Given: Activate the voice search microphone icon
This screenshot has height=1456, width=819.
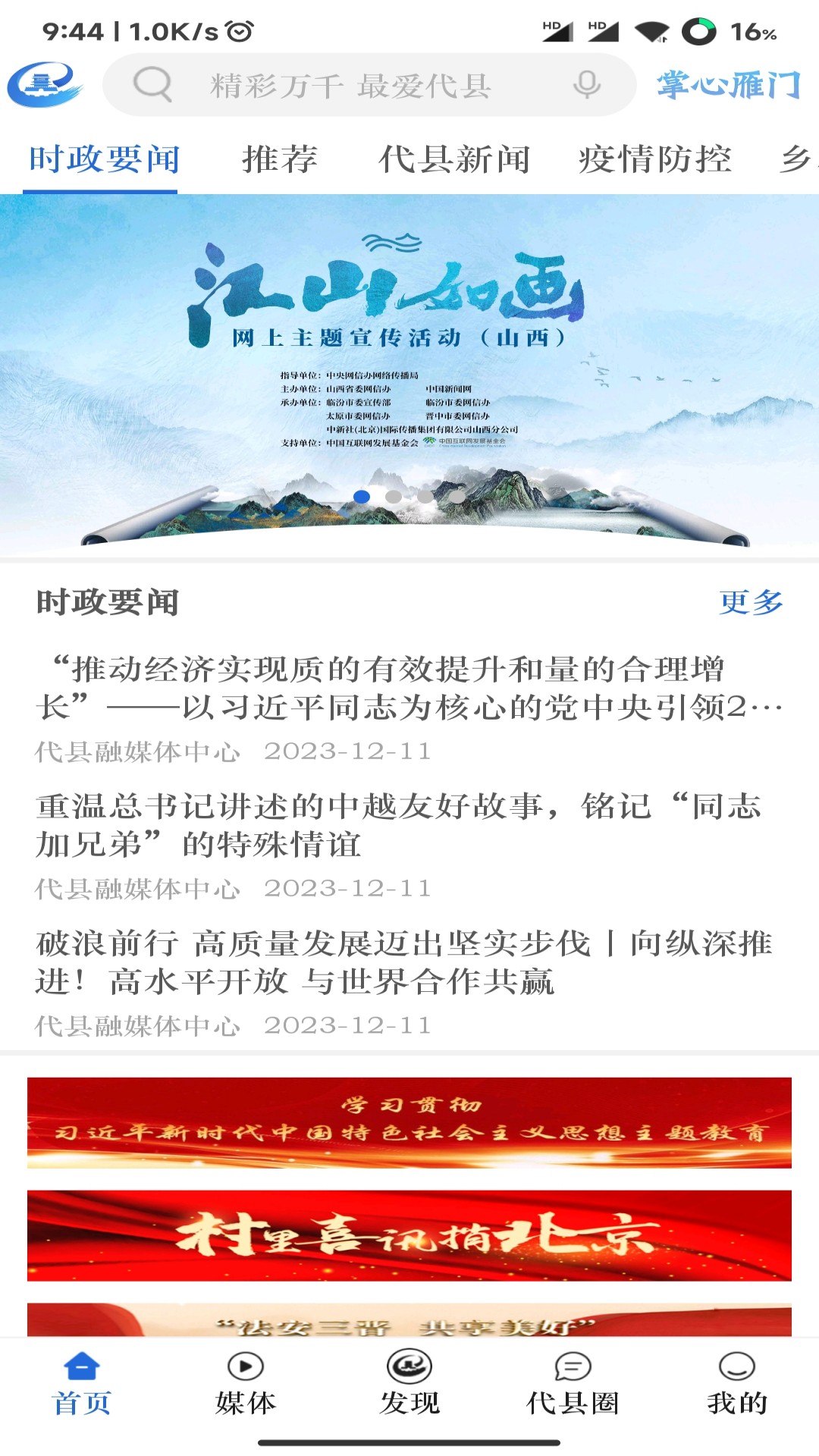Looking at the screenshot, I should [584, 84].
